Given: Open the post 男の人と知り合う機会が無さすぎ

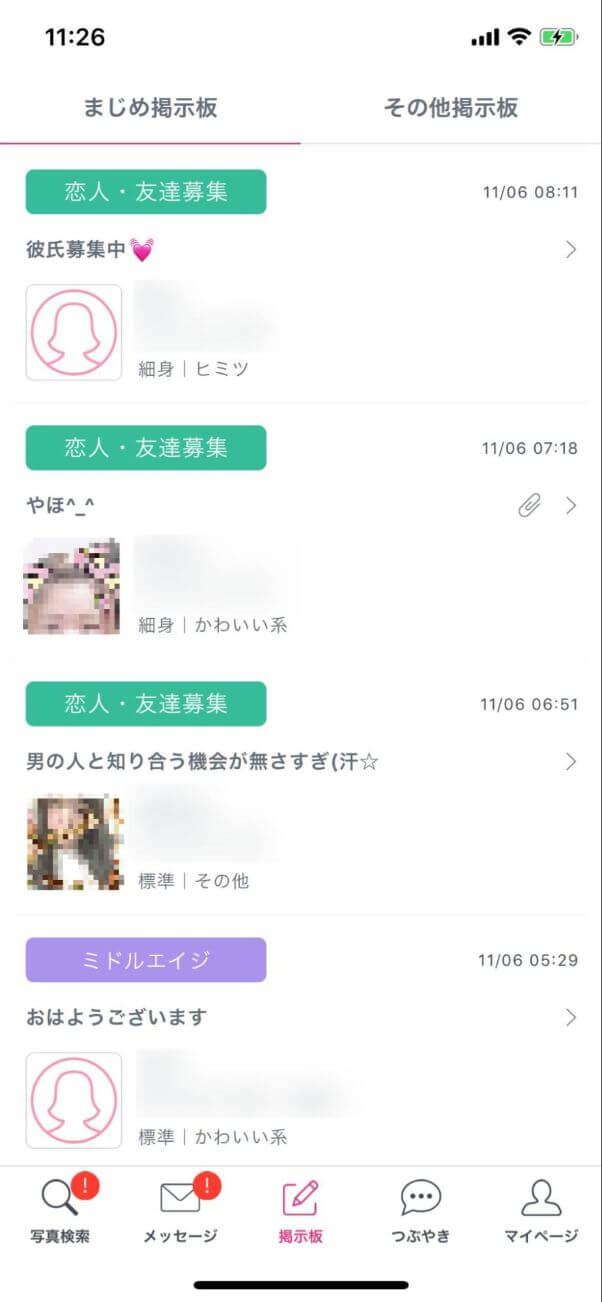Looking at the screenshot, I should tap(300, 762).
